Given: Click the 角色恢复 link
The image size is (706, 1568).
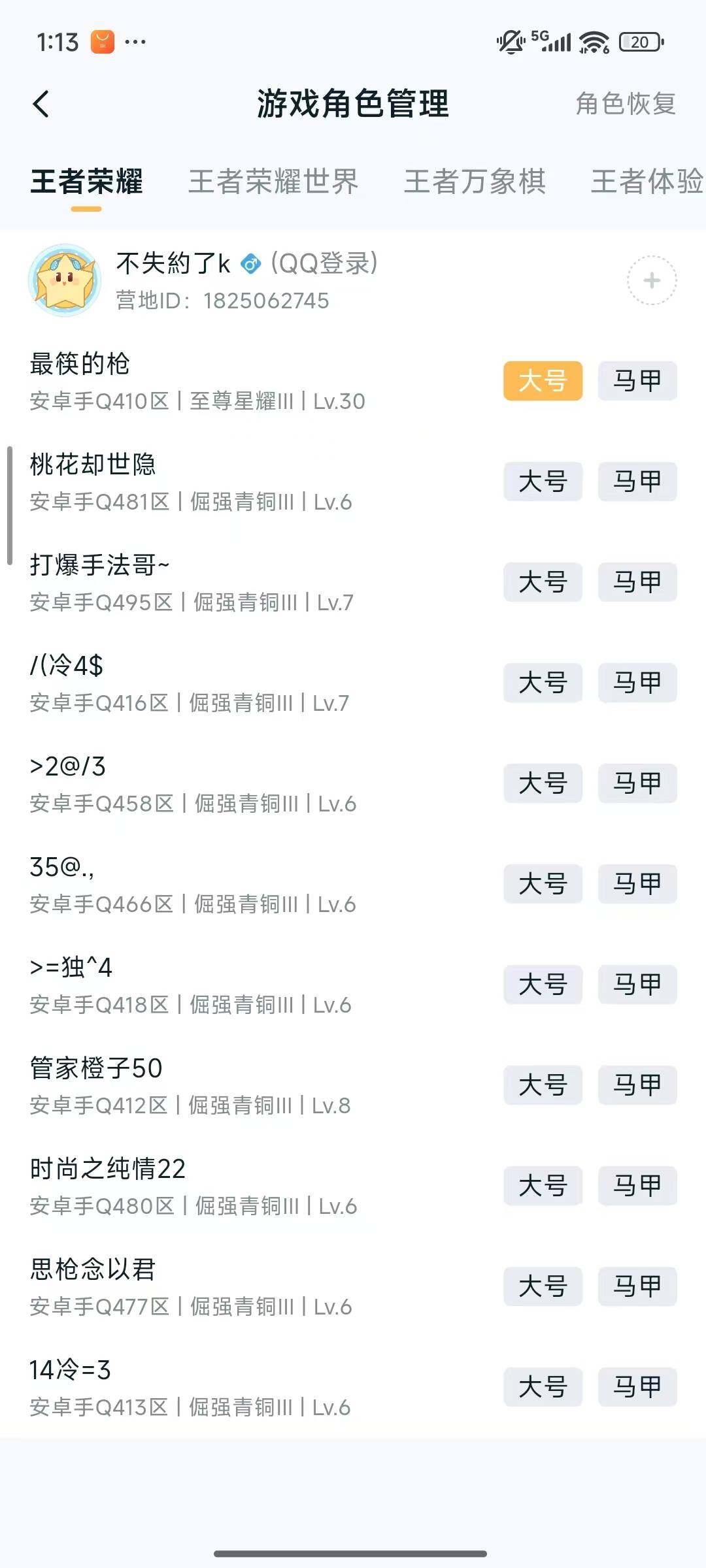Looking at the screenshot, I should pyautogui.click(x=626, y=103).
